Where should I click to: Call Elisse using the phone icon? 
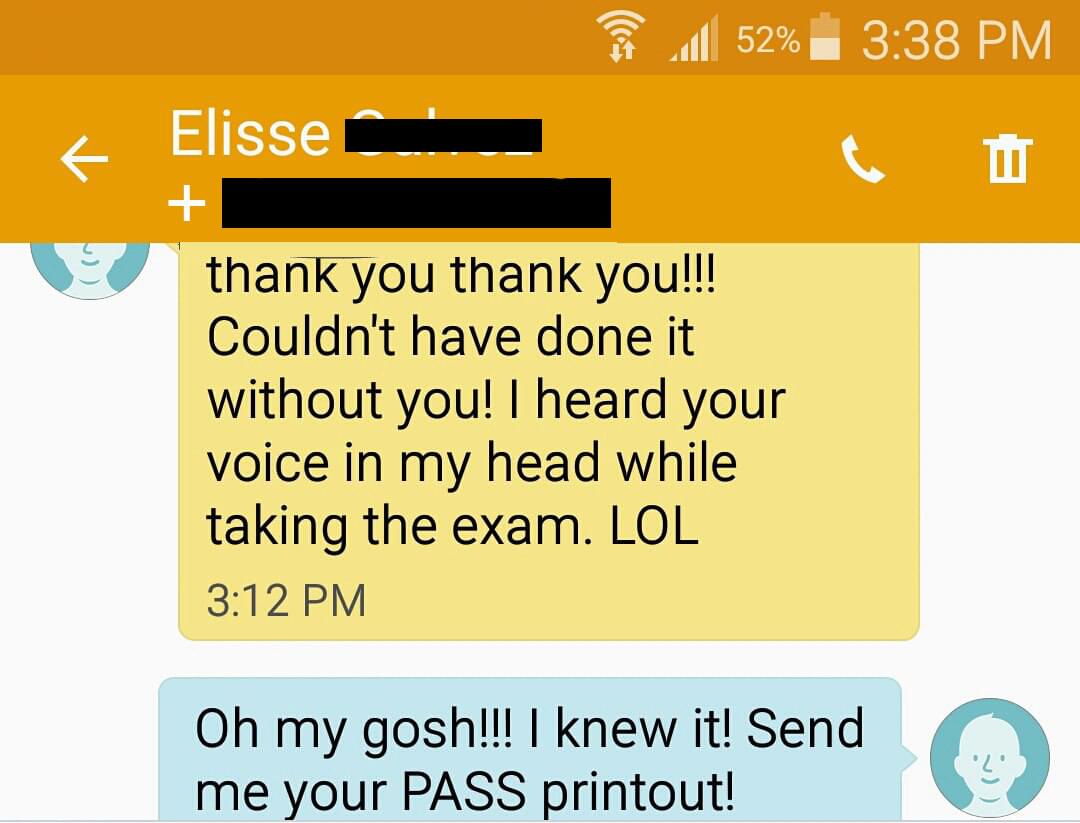pos(862,160)
